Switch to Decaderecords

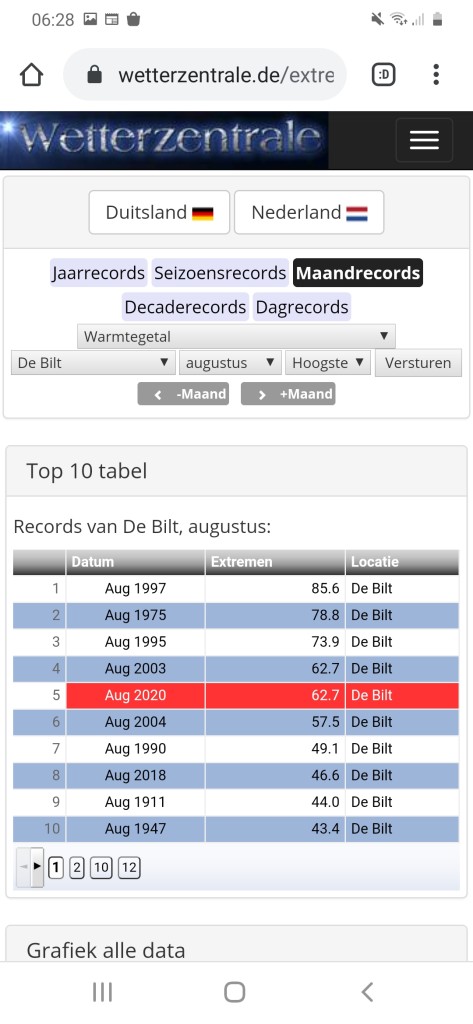[x=185, y=307]
